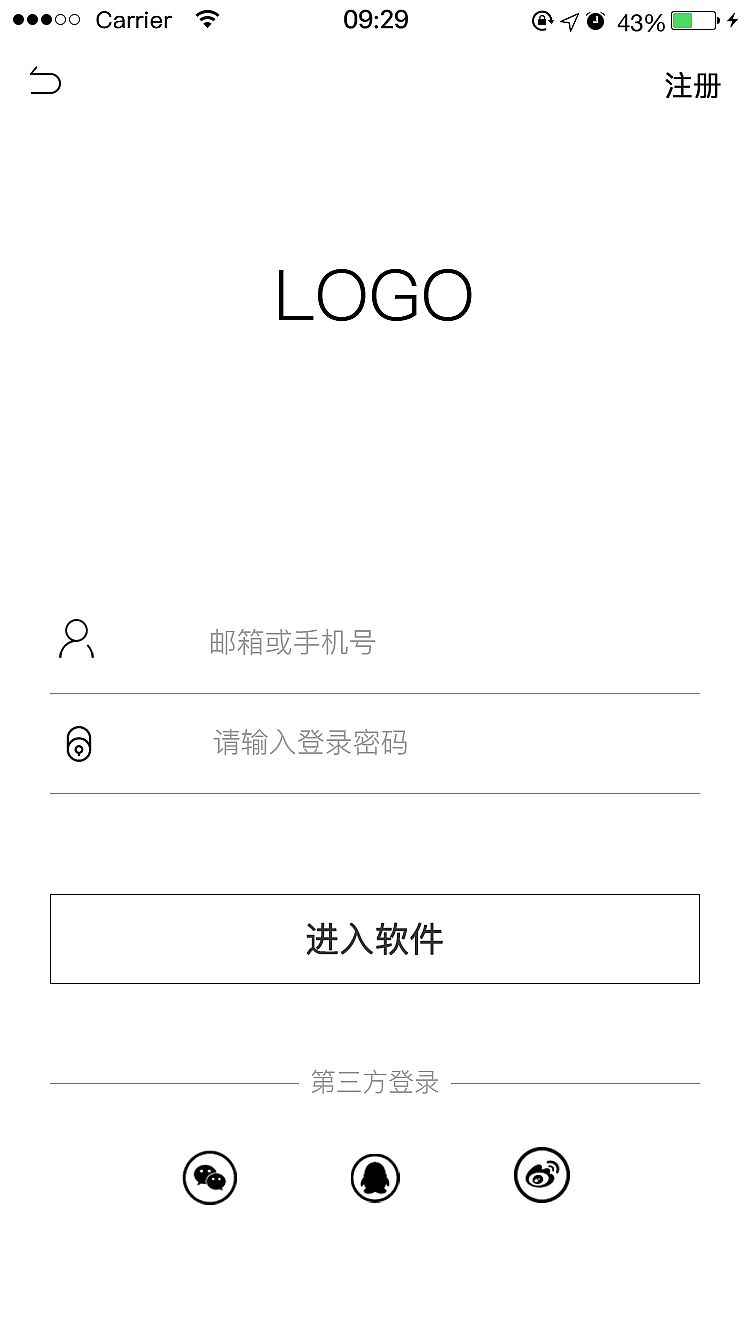Tap the 09:29 clock display
Screen dimensions: 750x1334
click(374, 19)
